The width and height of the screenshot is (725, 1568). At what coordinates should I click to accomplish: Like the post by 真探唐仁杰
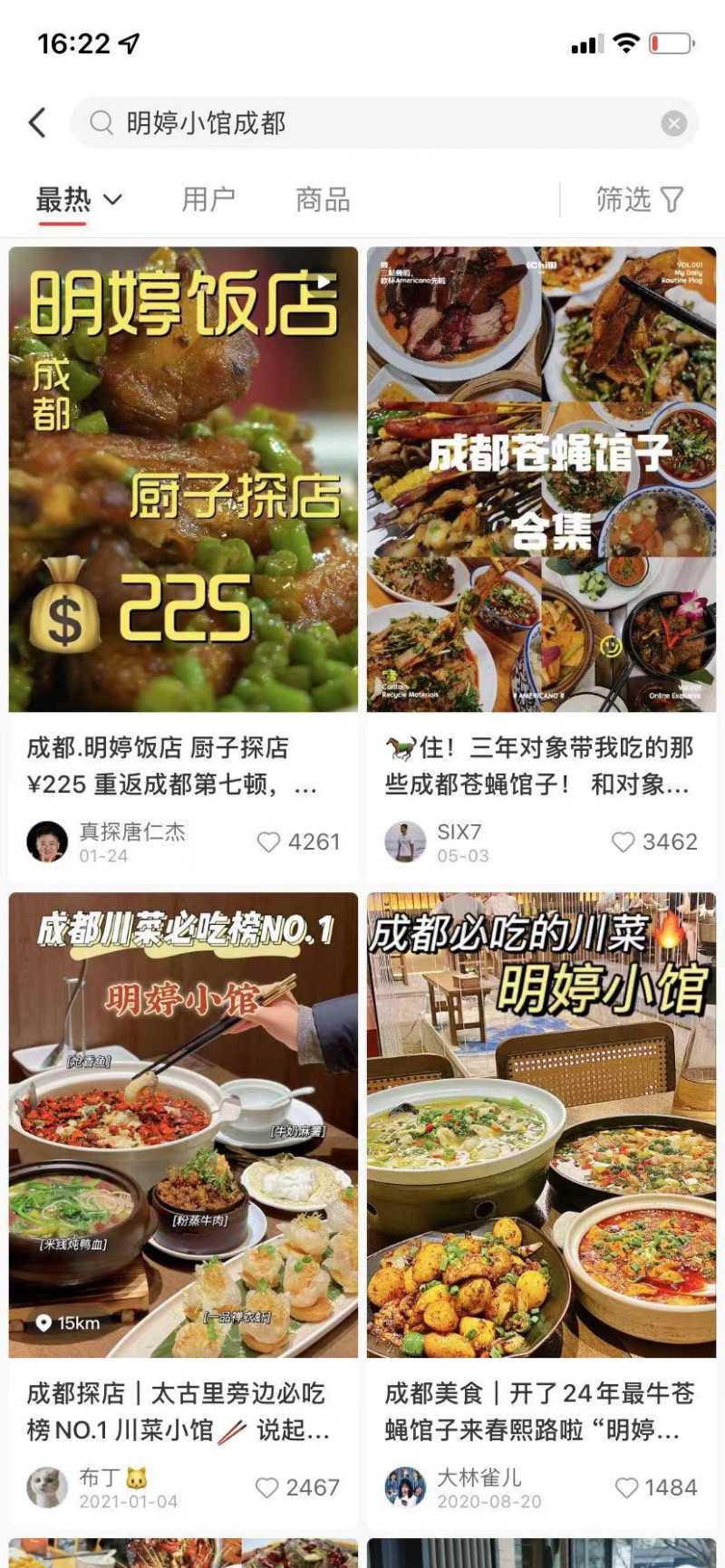click(269, 842)
